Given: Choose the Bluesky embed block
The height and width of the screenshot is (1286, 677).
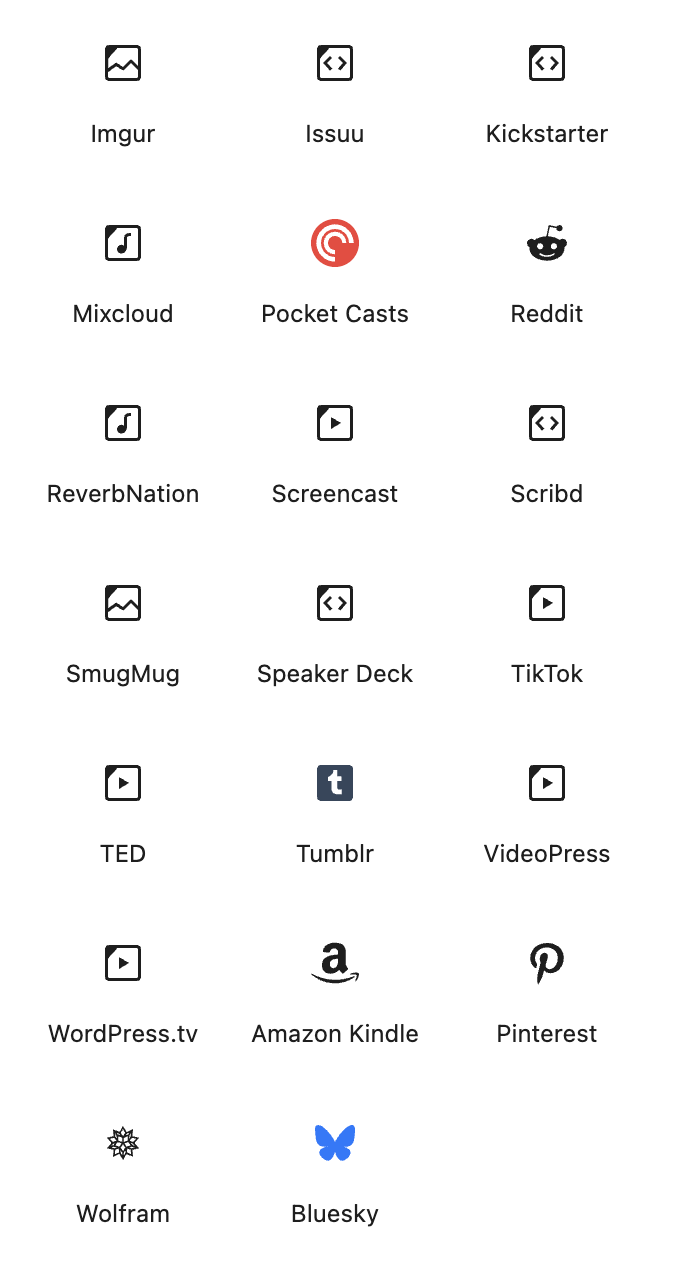Looking at the screenshot, I should [335, 1175].
